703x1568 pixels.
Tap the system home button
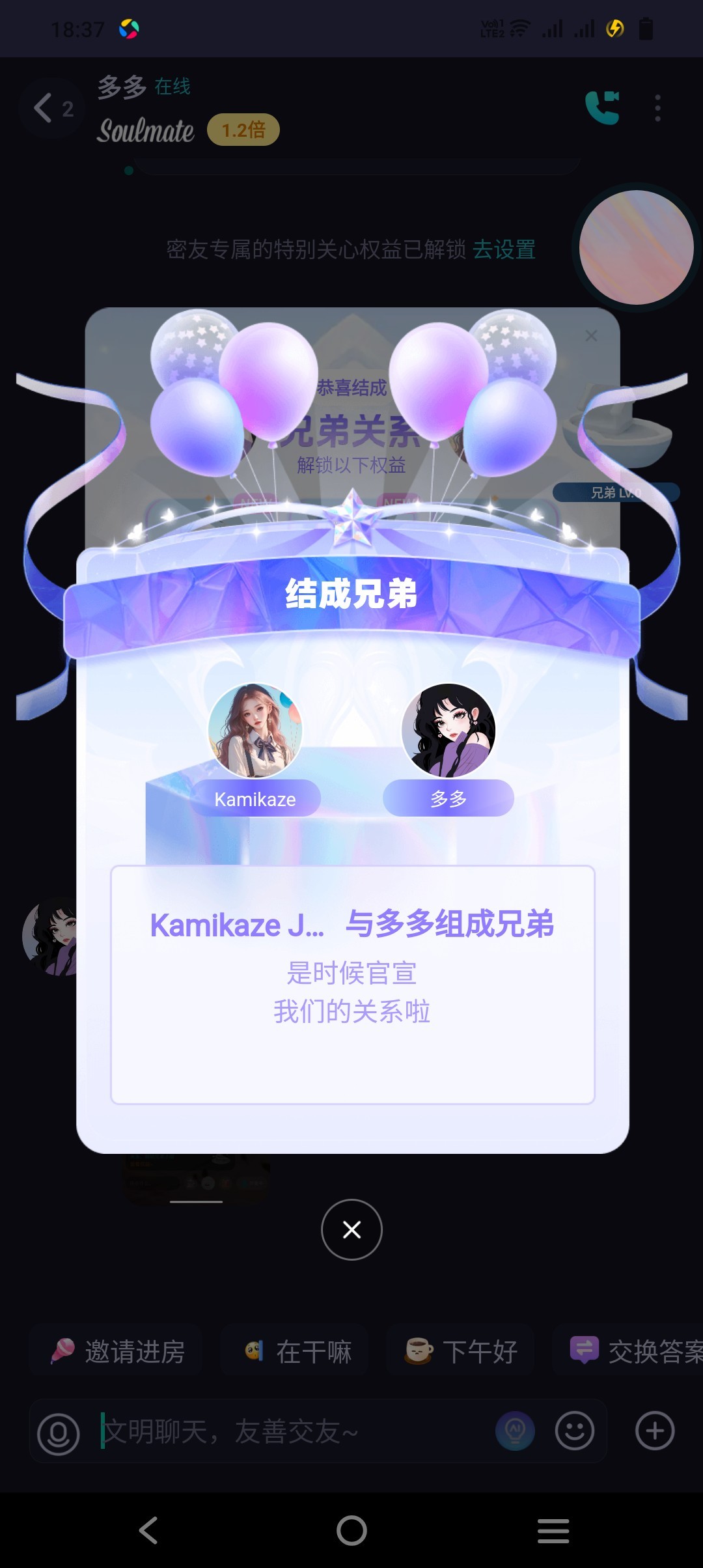point(351,1530)
